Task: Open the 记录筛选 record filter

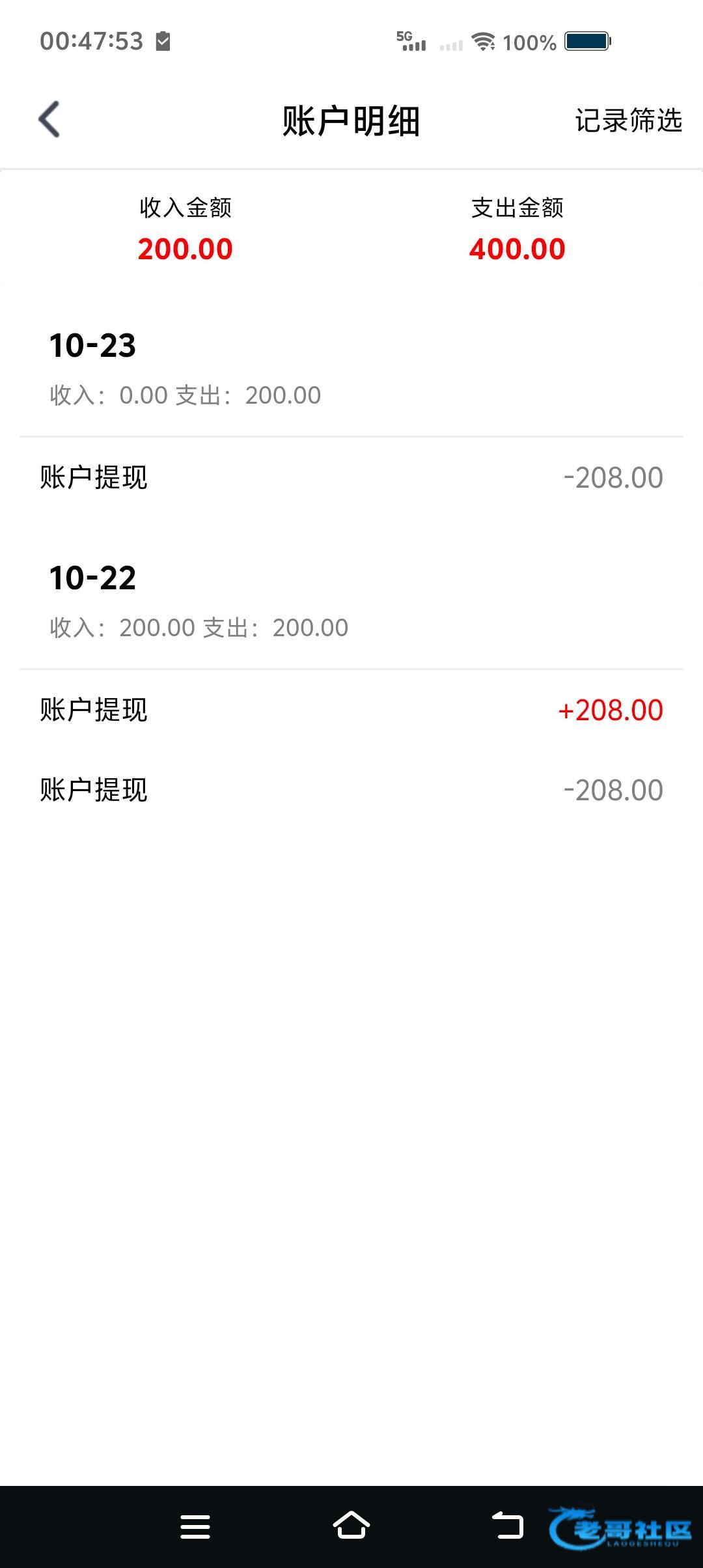Action: (627, 120)
